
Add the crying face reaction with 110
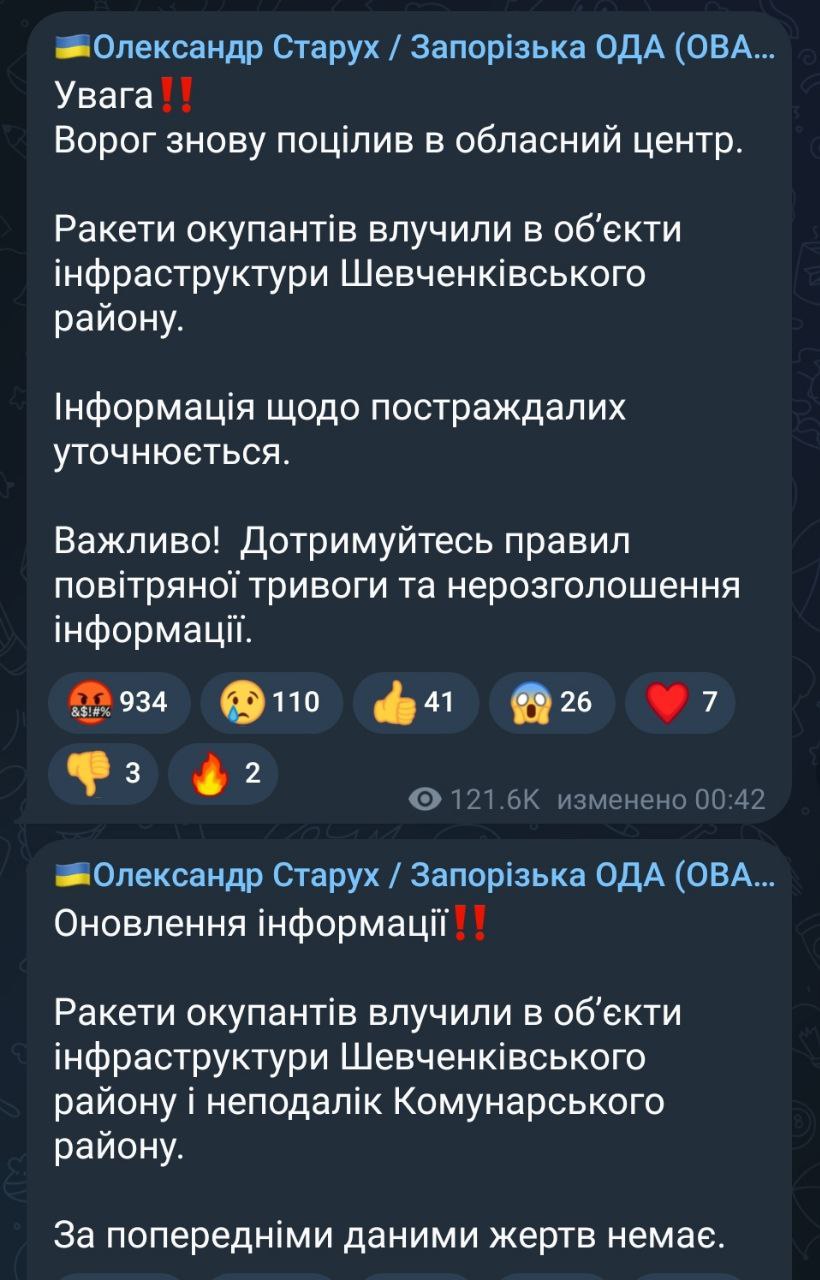pos(271,702)
